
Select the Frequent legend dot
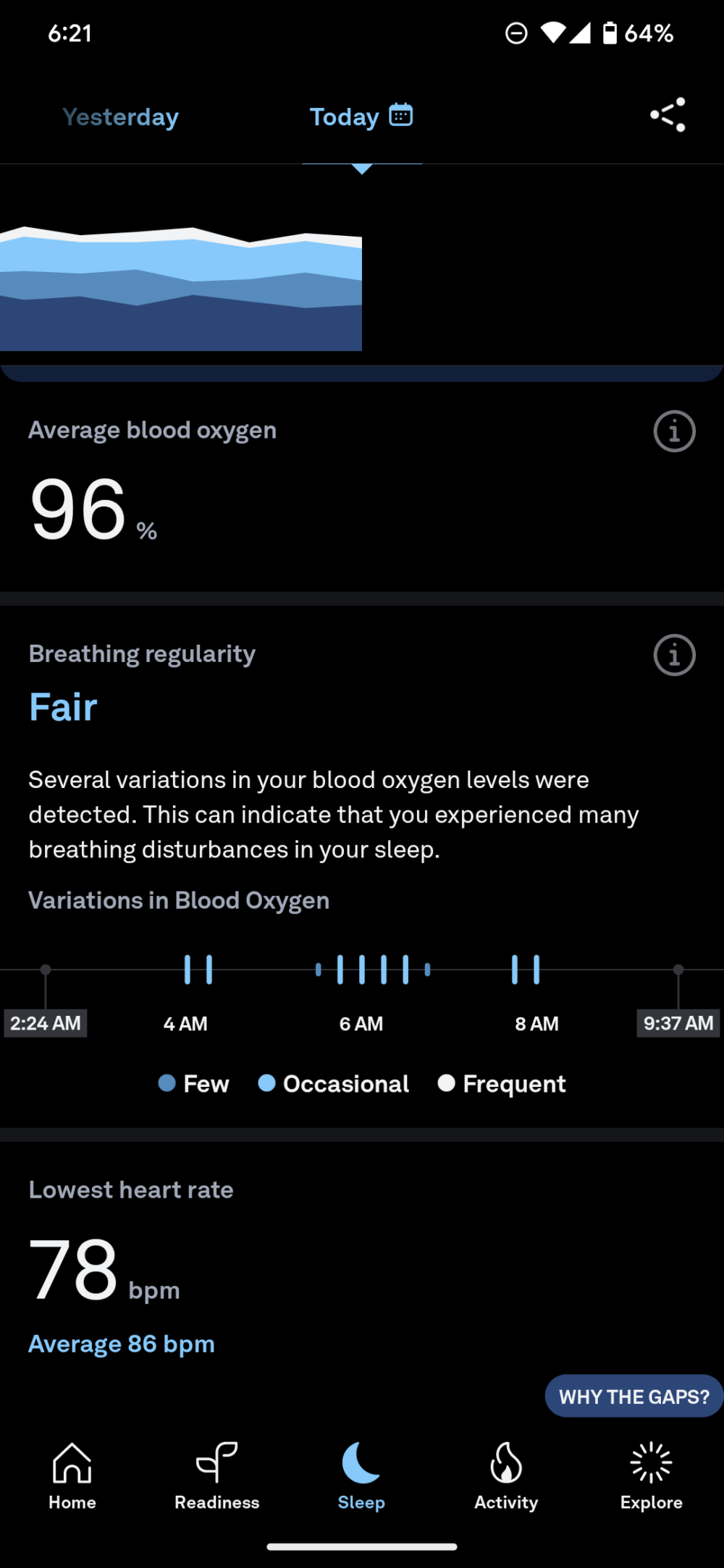tap(447, 1083)
